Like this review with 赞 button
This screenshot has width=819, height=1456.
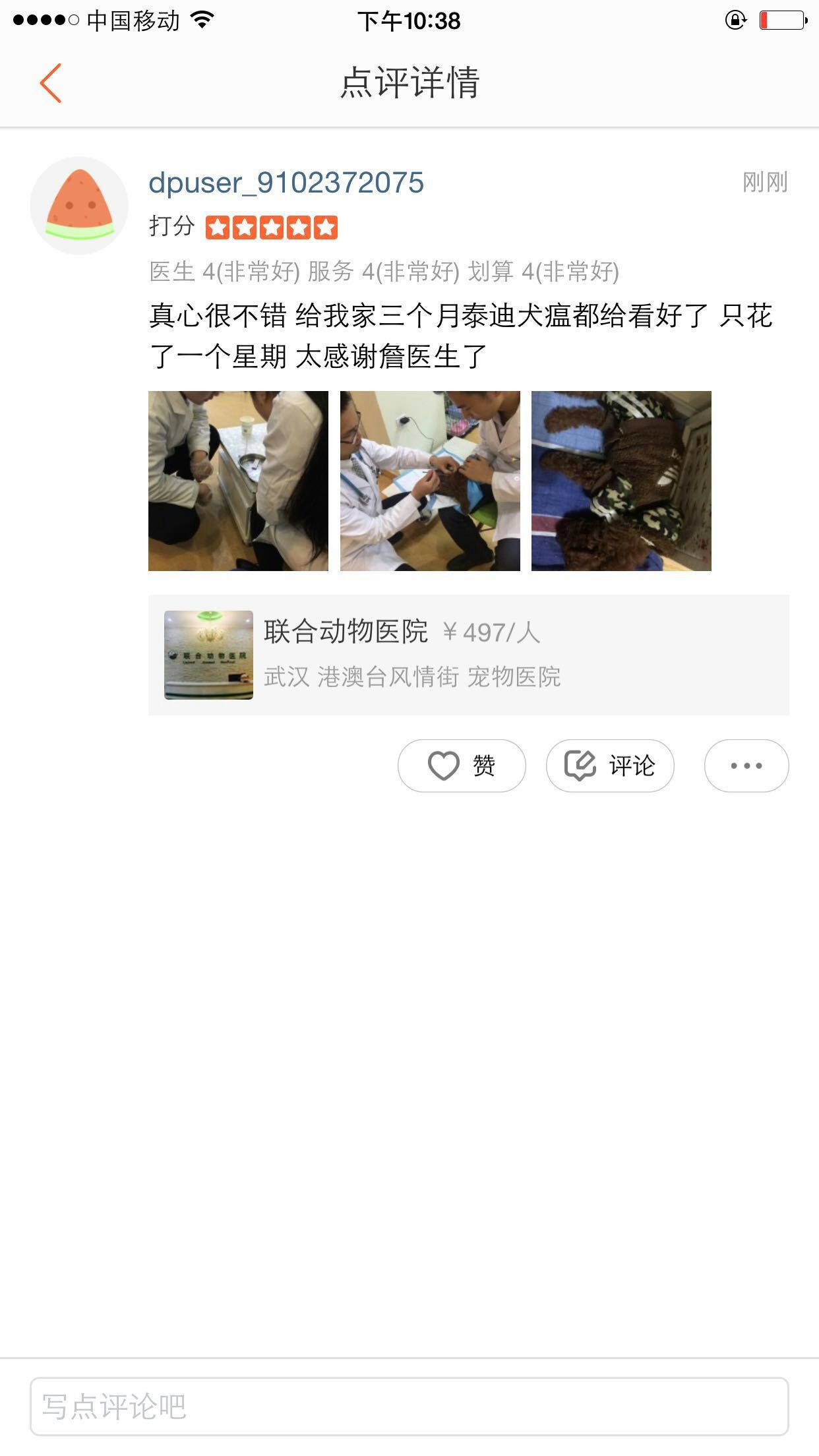tap(462, 766)
